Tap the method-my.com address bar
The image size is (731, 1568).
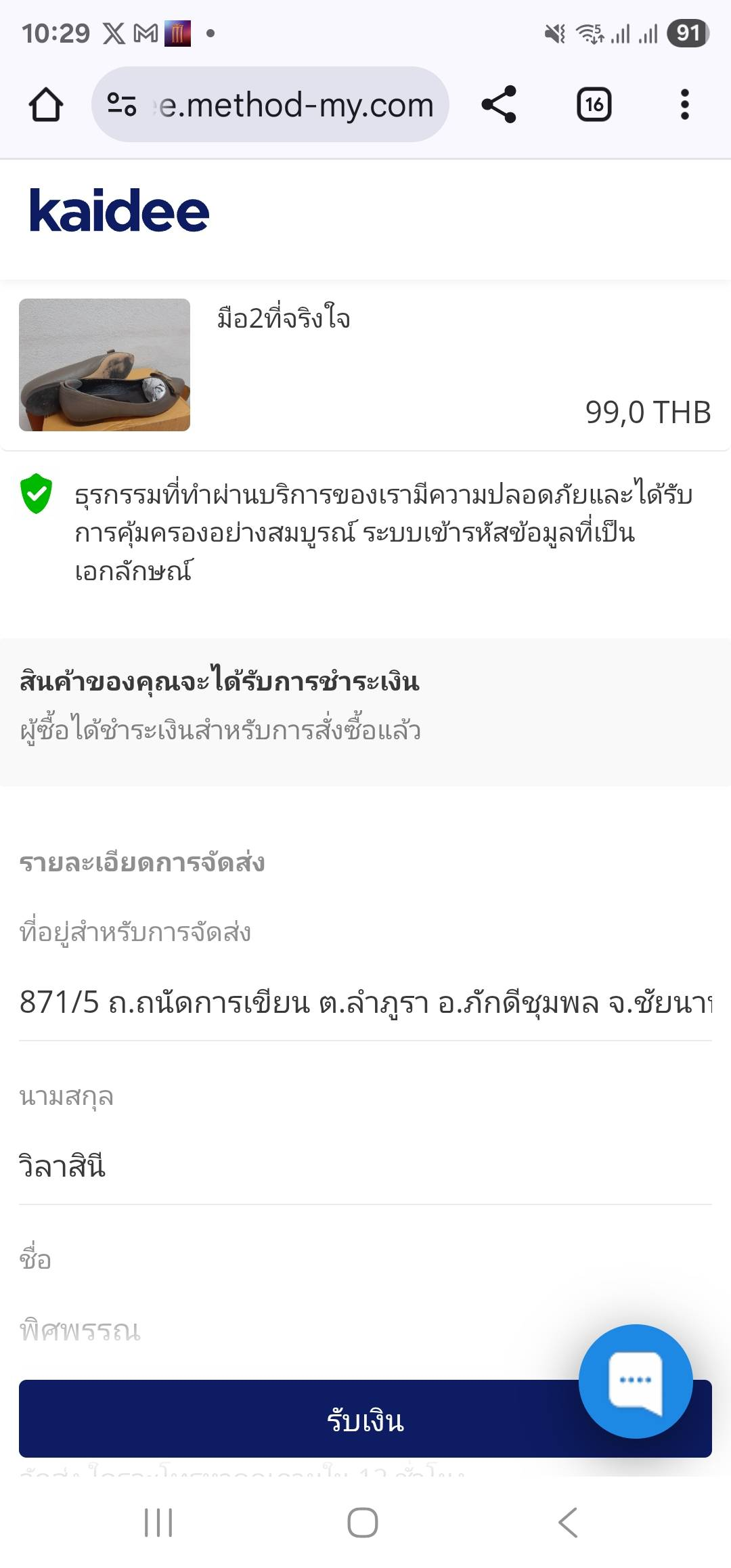click(270, 104)
